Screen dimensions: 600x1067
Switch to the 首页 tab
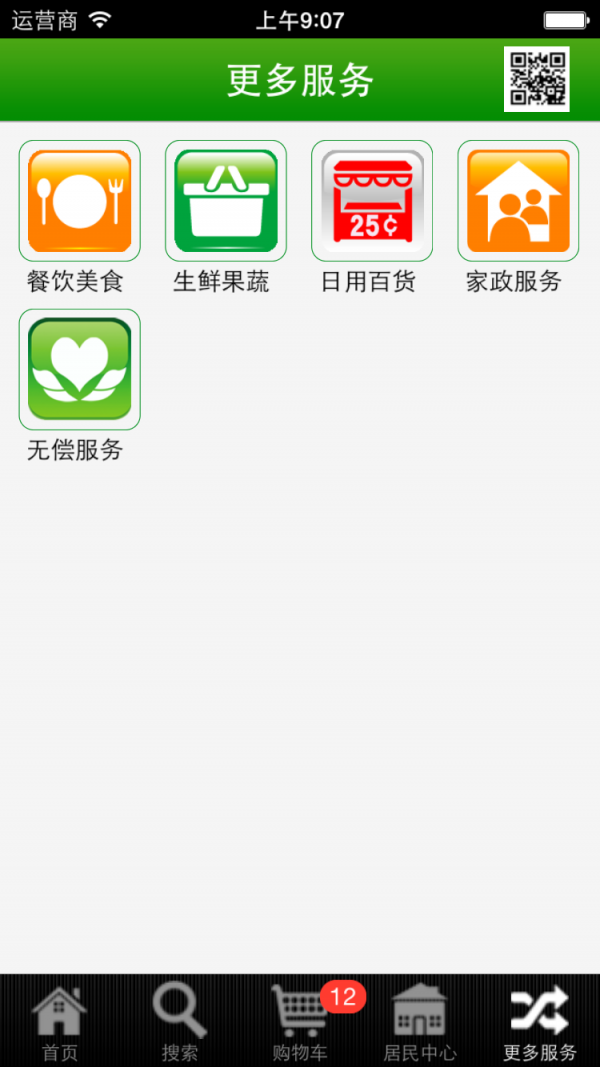click(60, 1022)
